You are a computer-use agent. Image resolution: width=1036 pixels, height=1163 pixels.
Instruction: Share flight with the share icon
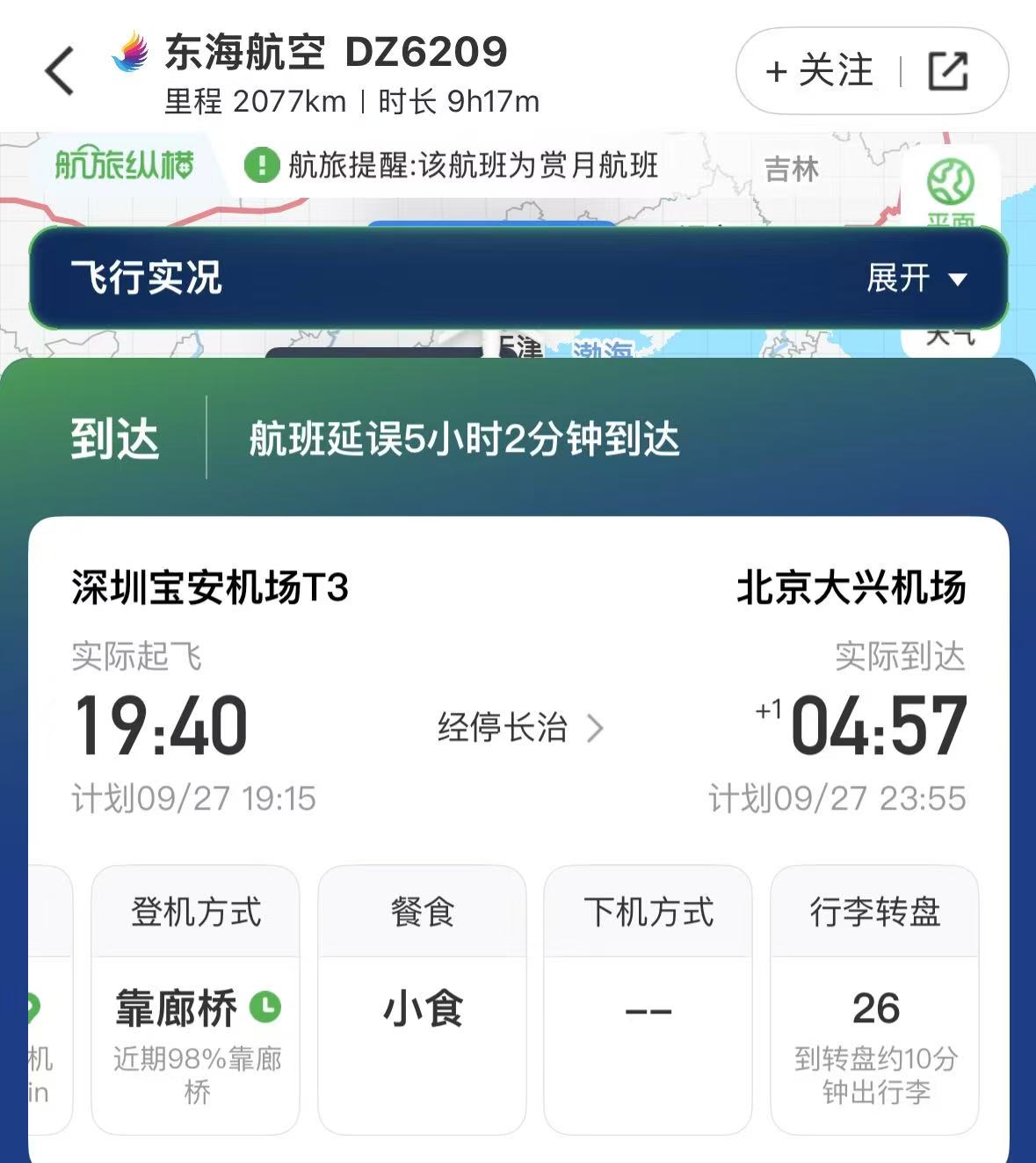pyautogui.click(x=948, y=71)
